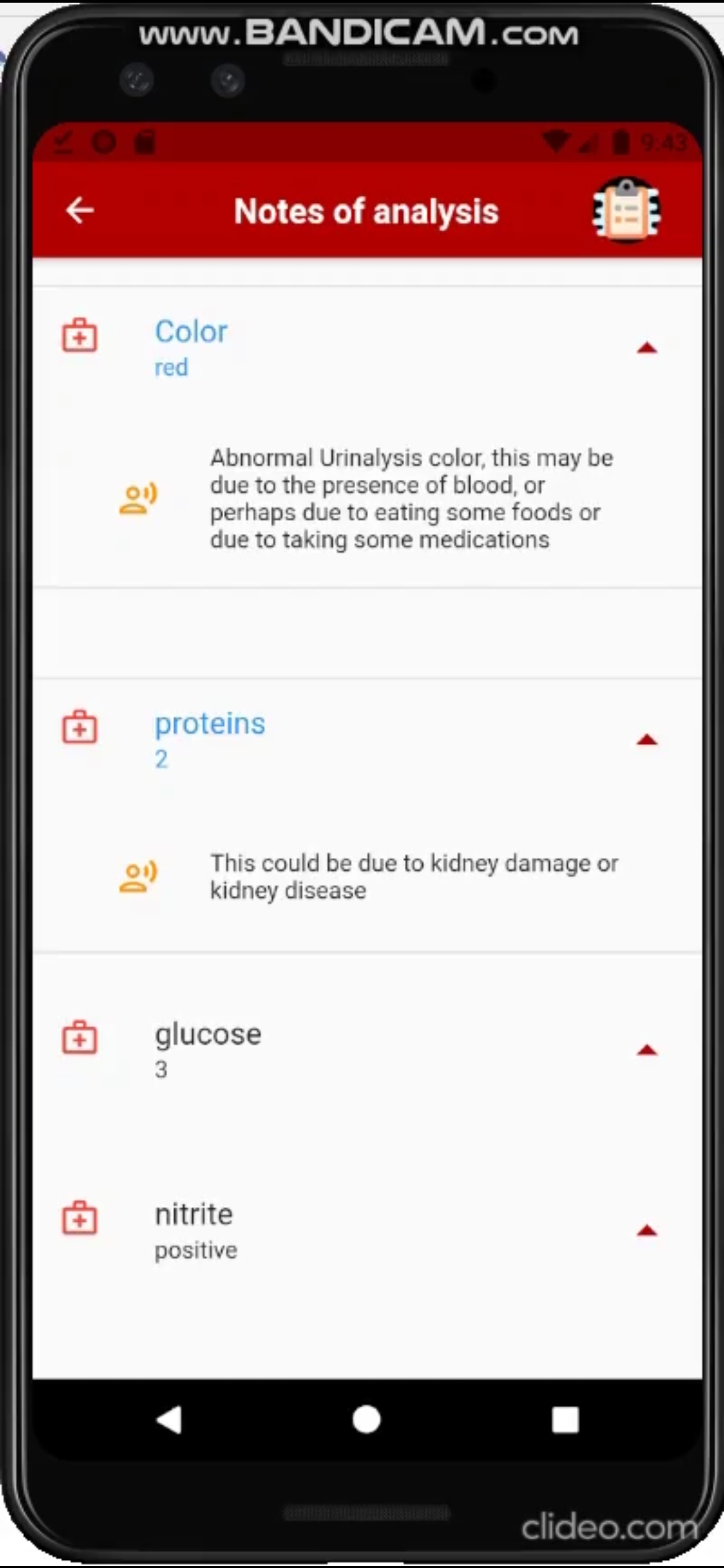Screen dimensions: 724x1568
Task: Select the Color result label
Action: click(x=190, y=331)
